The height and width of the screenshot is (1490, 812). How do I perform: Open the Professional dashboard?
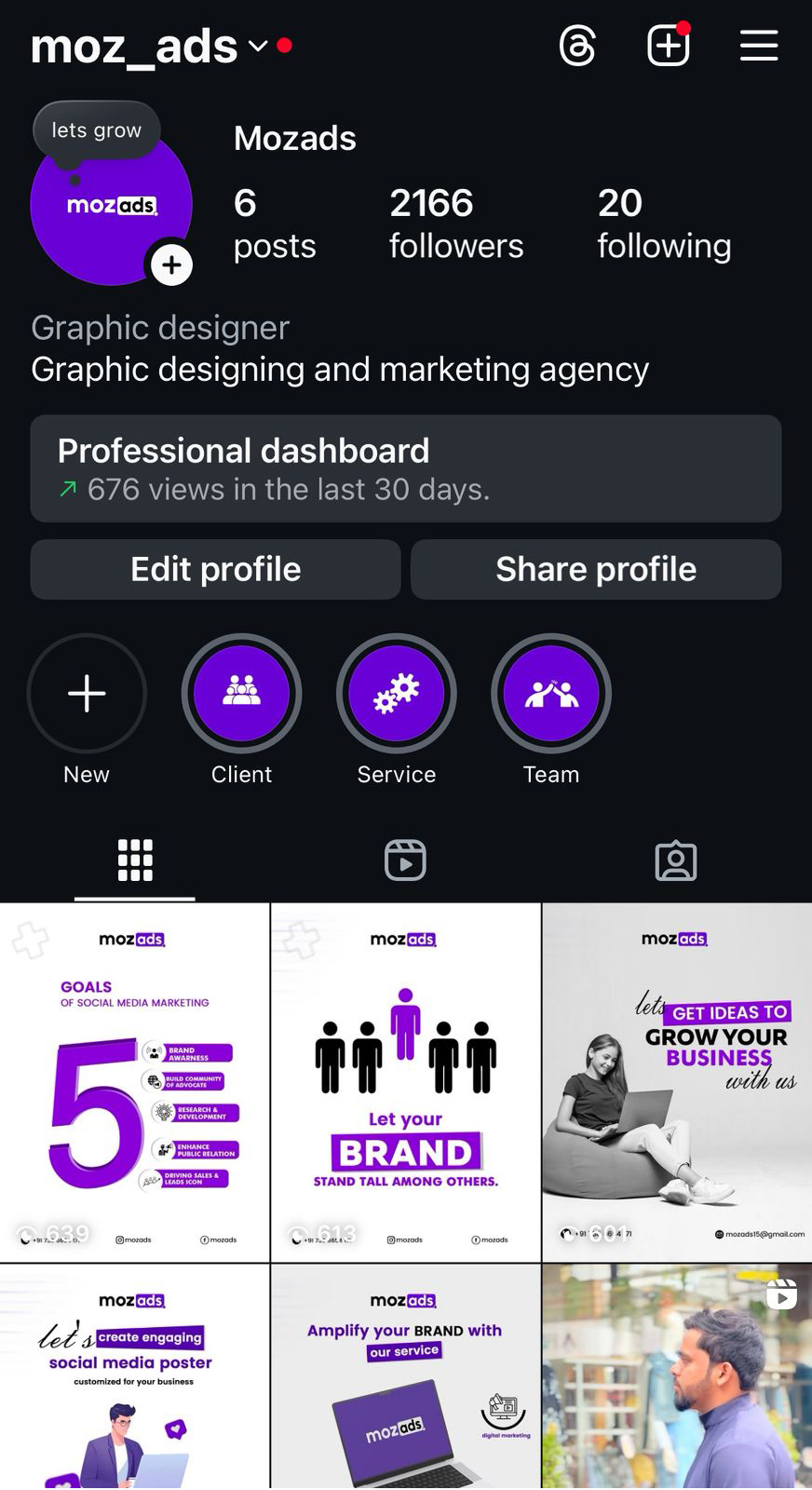(405, 468)
